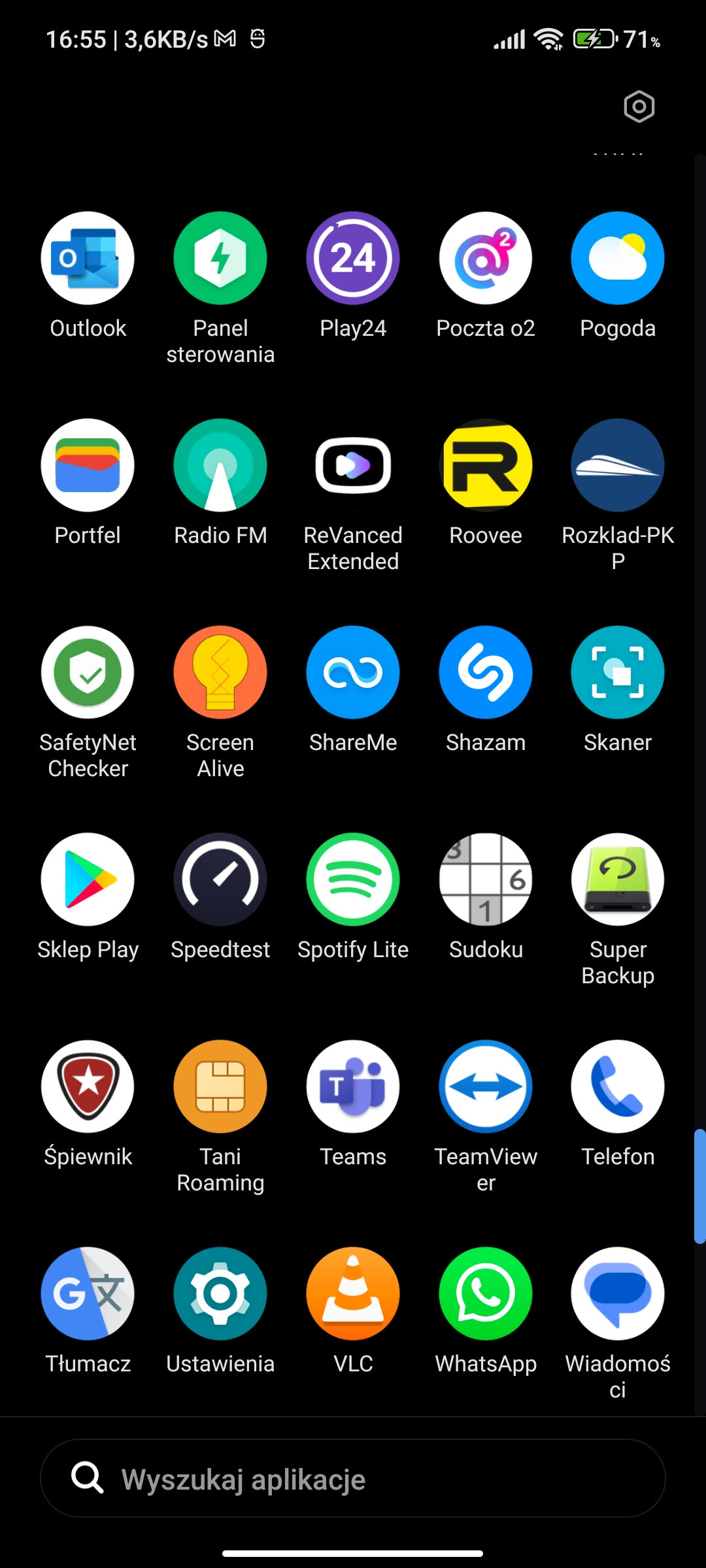Open the Roovee app
This screenshot has height=1568, width=706.
(486, 466)
